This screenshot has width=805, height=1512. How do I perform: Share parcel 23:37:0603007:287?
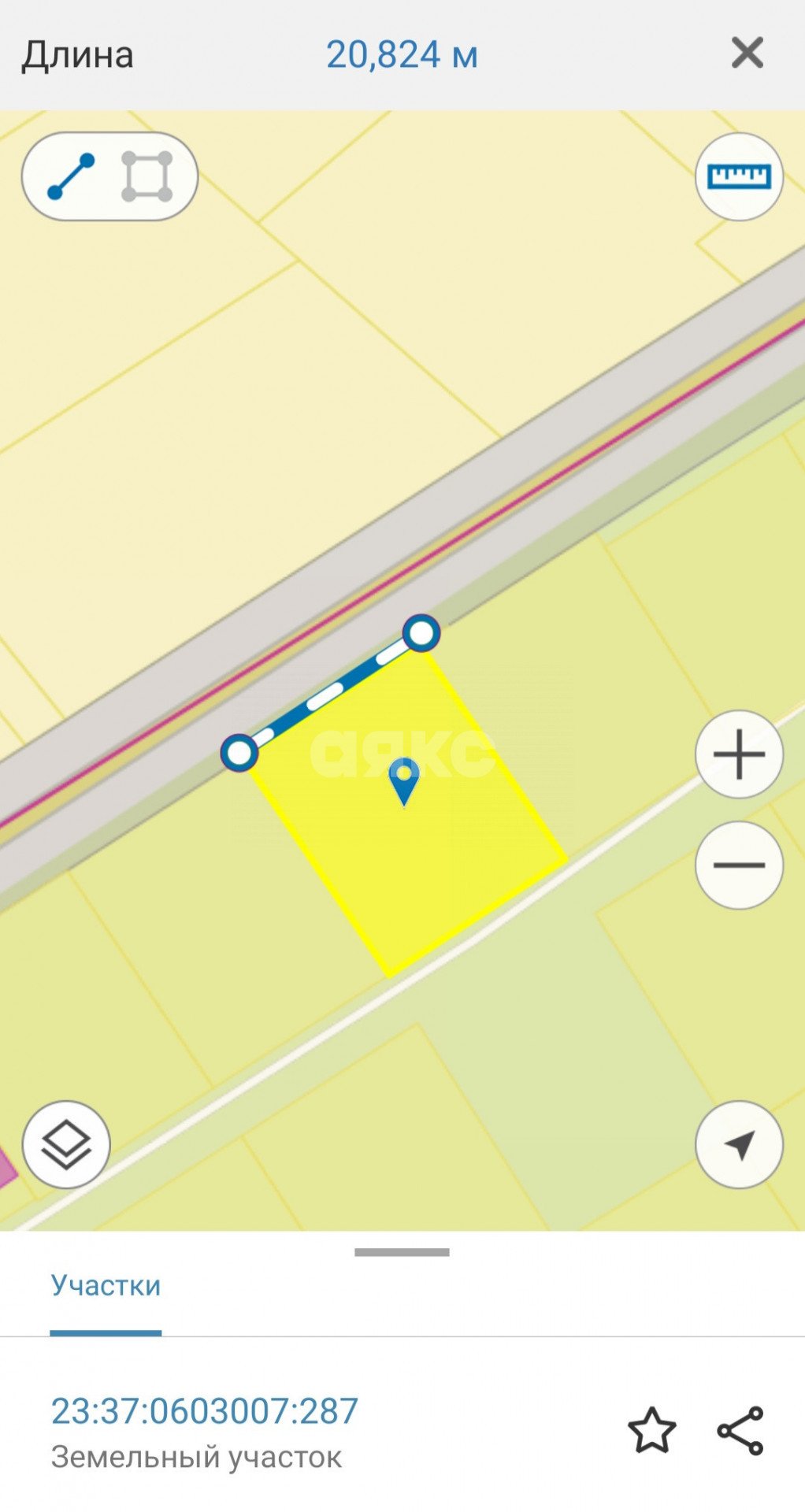pos(740,1430)
